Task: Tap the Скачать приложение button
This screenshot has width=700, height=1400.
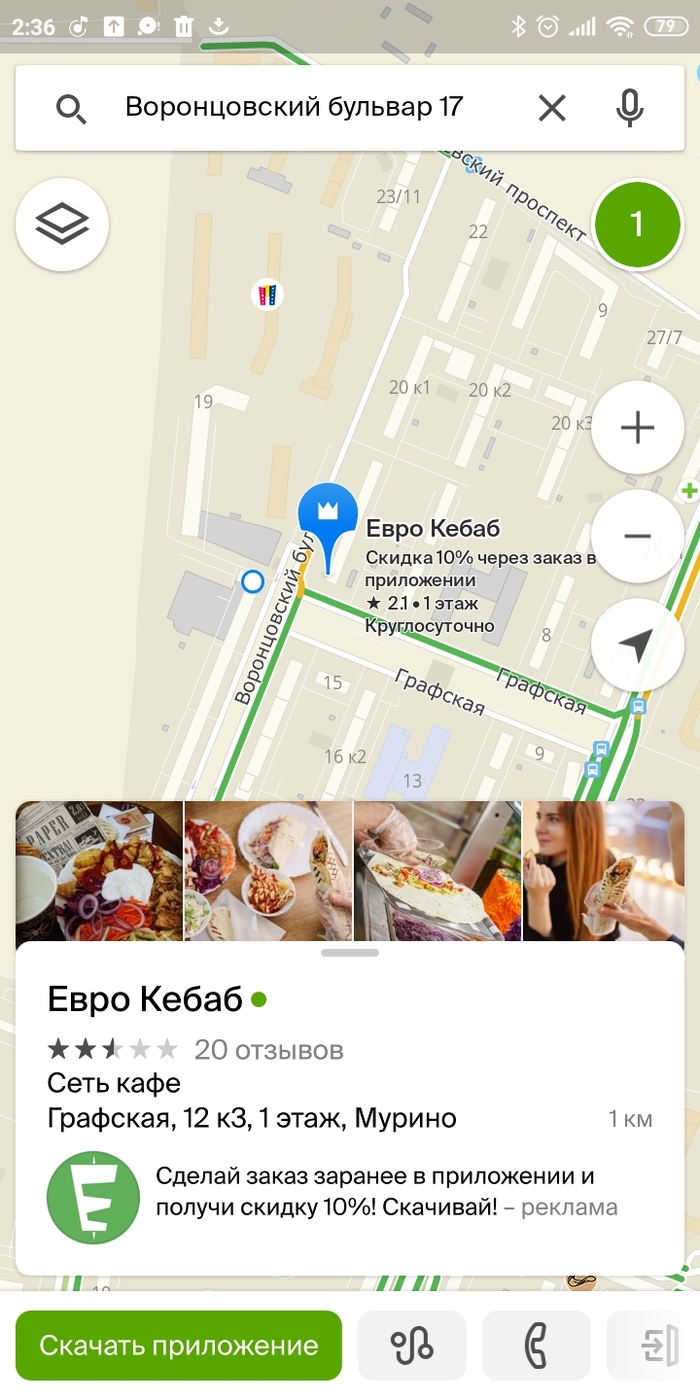Action: (179, 1346)
